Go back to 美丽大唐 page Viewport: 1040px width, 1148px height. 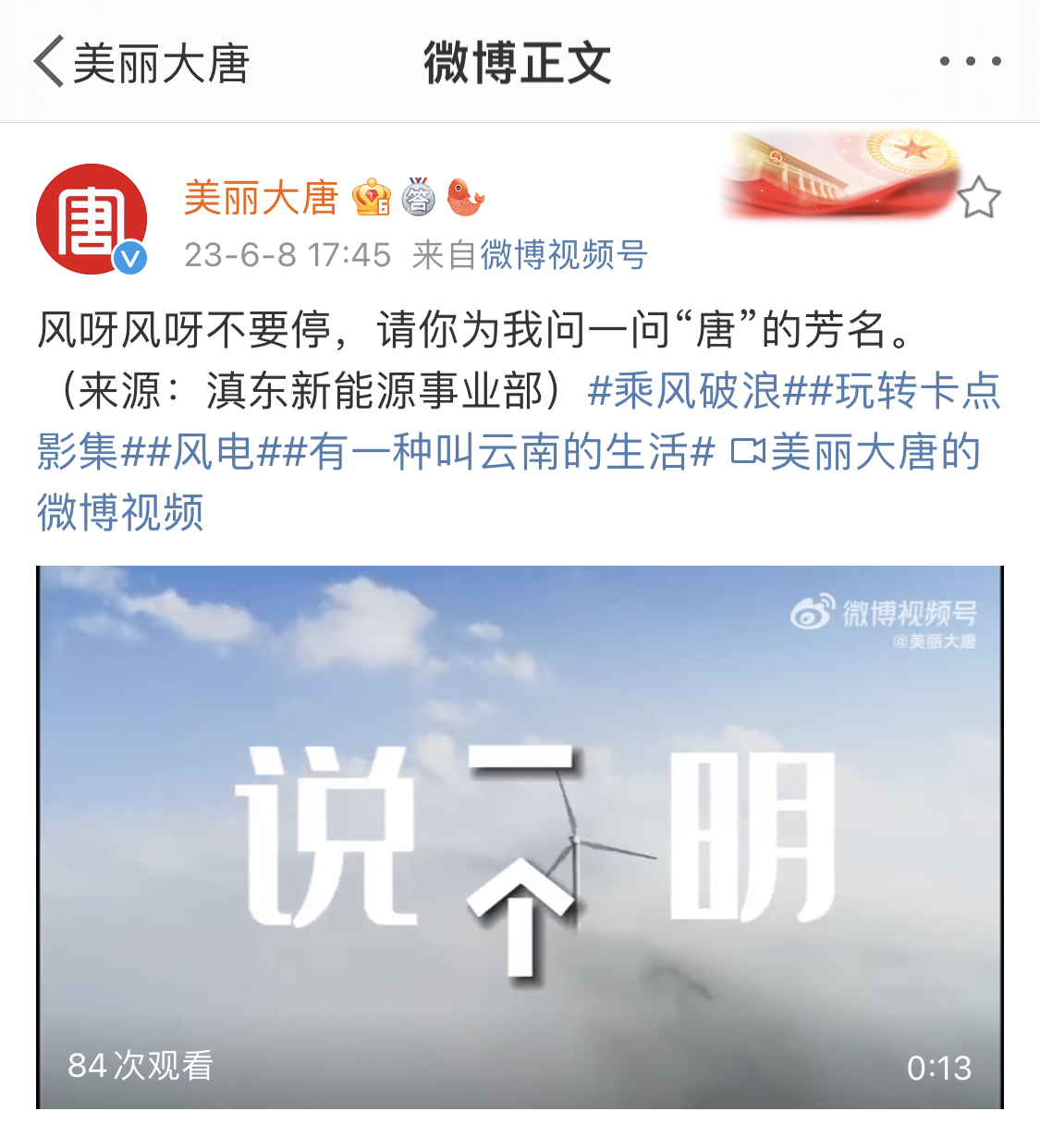[139, 63]
